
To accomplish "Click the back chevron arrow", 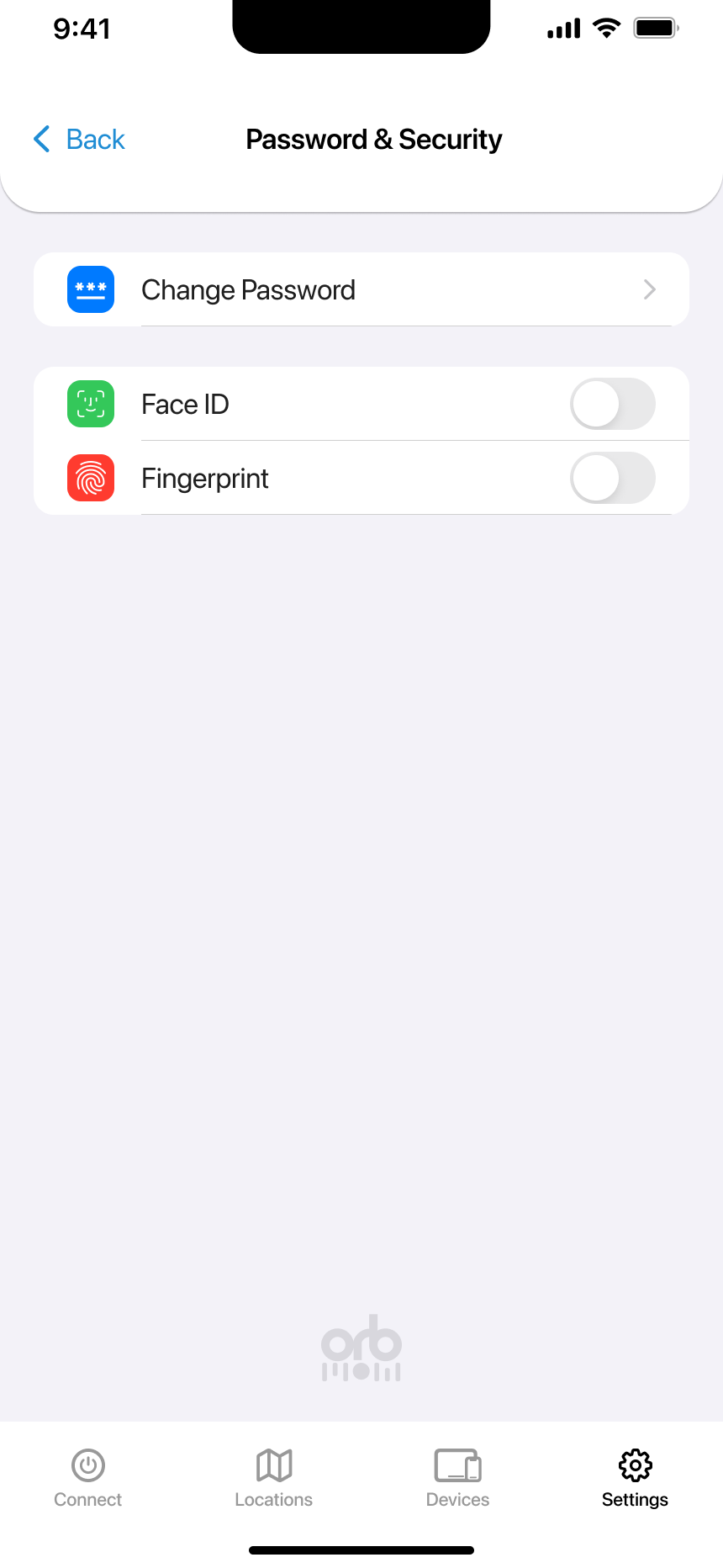I will (41, 139).
